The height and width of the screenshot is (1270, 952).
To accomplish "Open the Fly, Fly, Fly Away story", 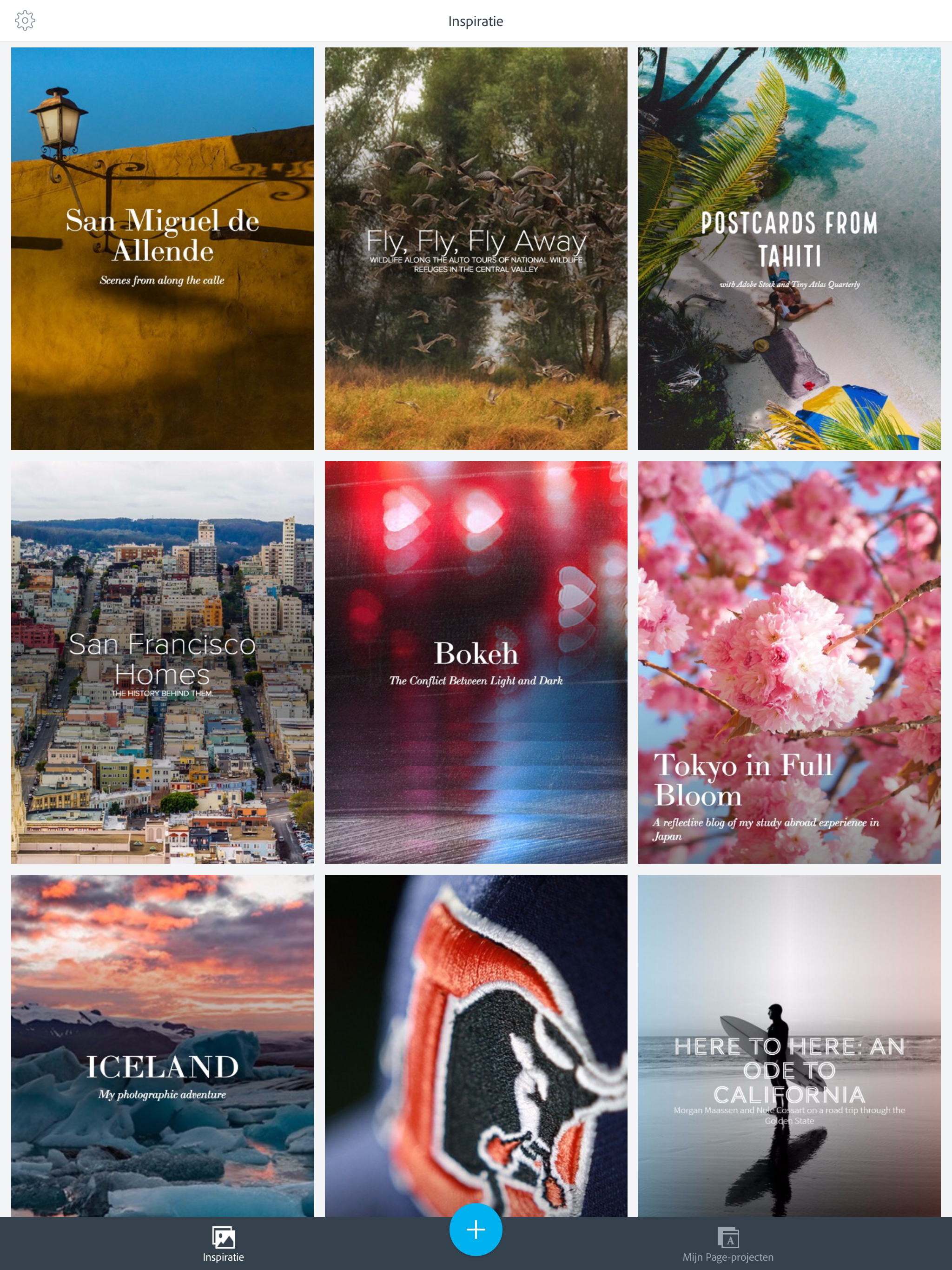I will coord(476,248).
